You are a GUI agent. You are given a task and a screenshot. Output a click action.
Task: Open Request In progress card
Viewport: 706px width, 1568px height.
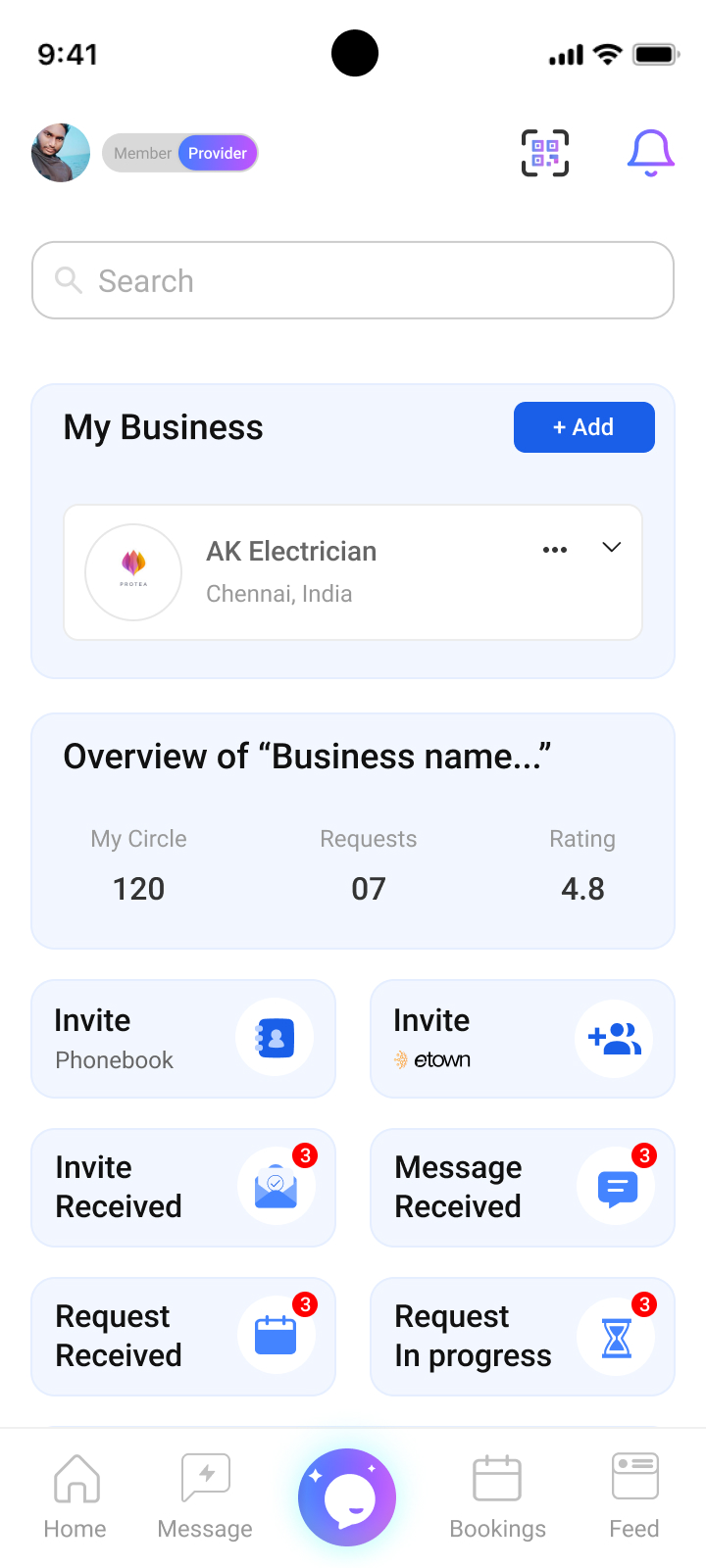pyautogui.click(x=522, y=1337)
